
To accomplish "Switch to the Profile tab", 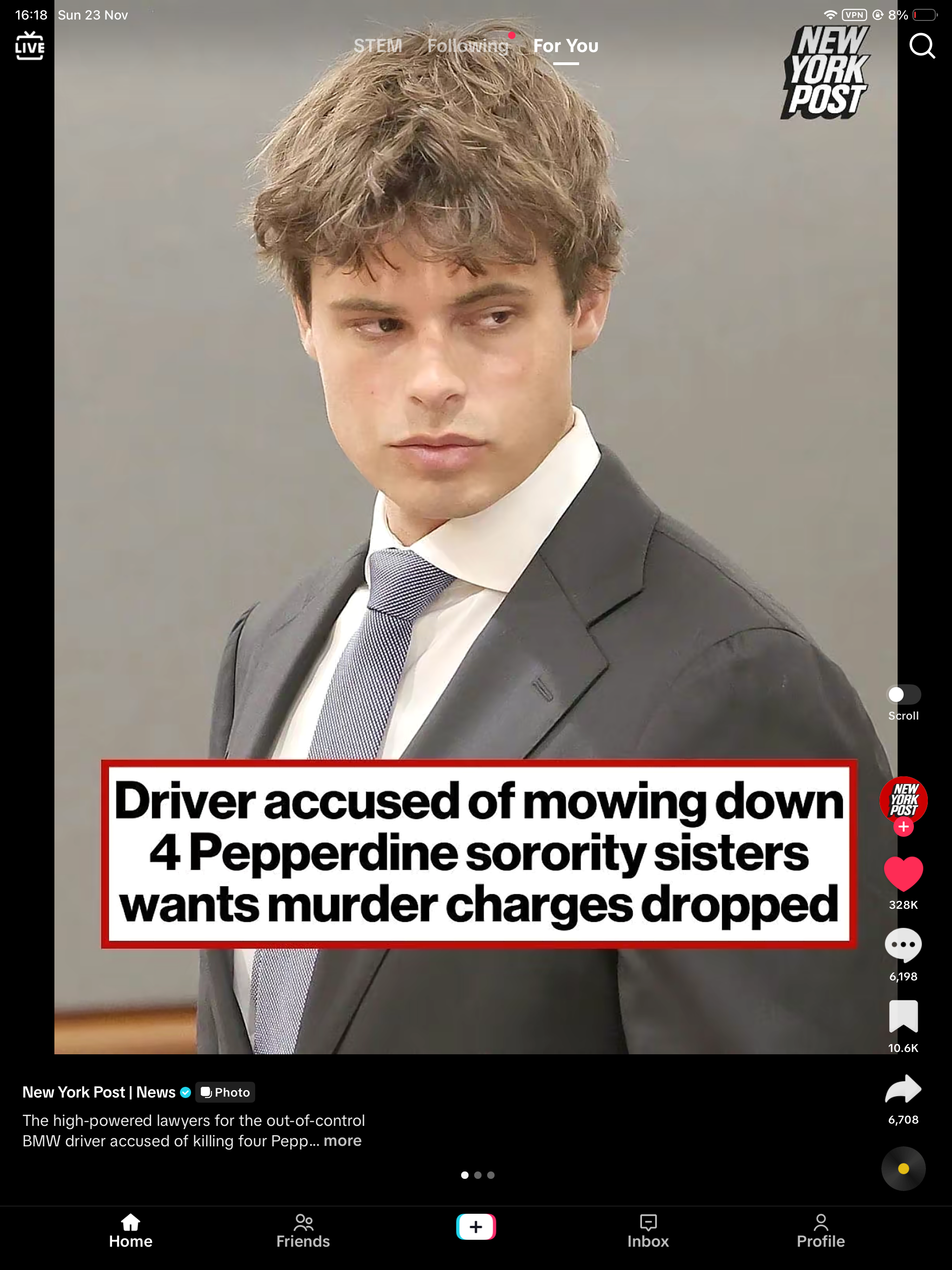I will [820, 1231].
